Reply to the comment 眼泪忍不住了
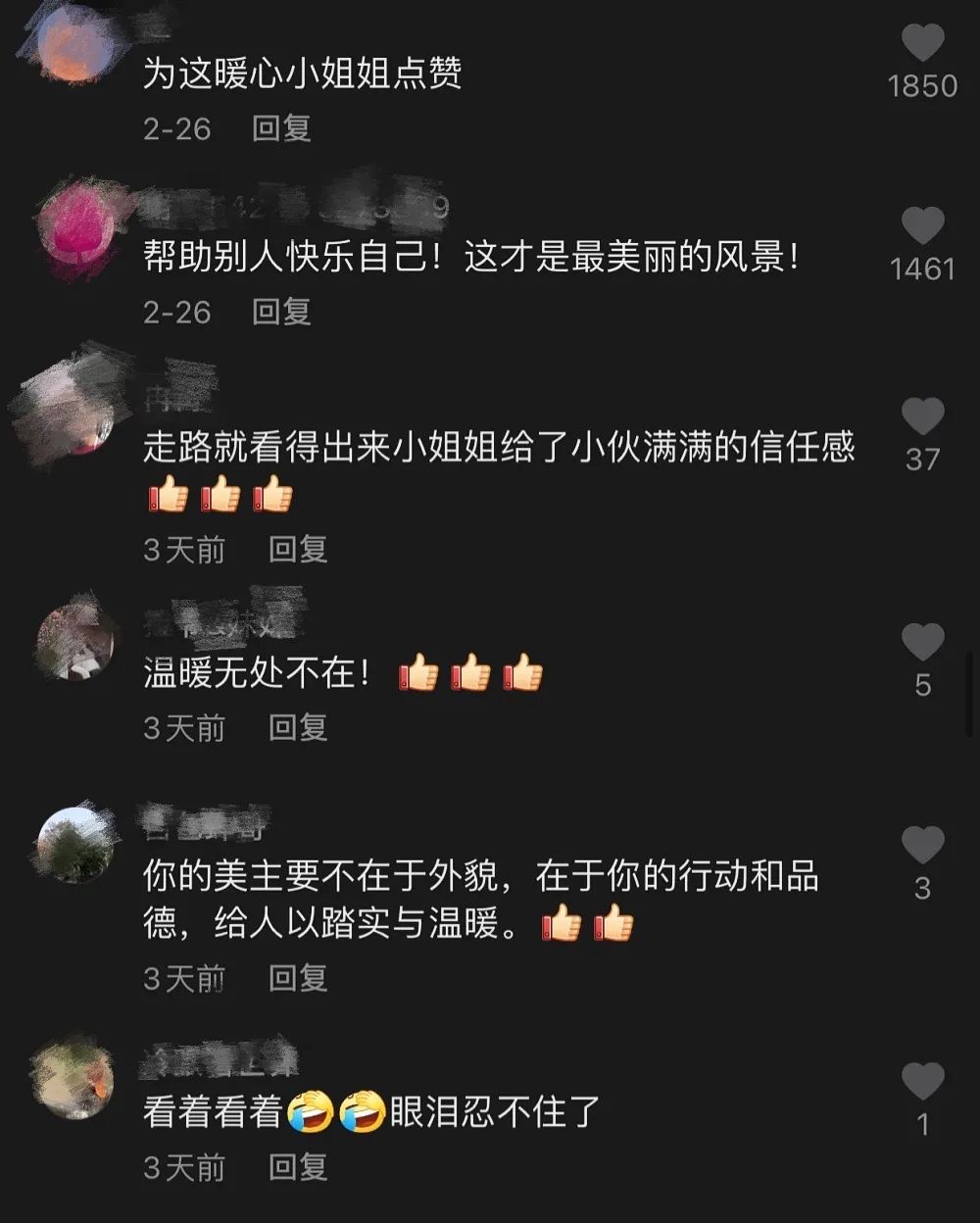This screenshot has width=980, height=1223. pos(298,1167)
